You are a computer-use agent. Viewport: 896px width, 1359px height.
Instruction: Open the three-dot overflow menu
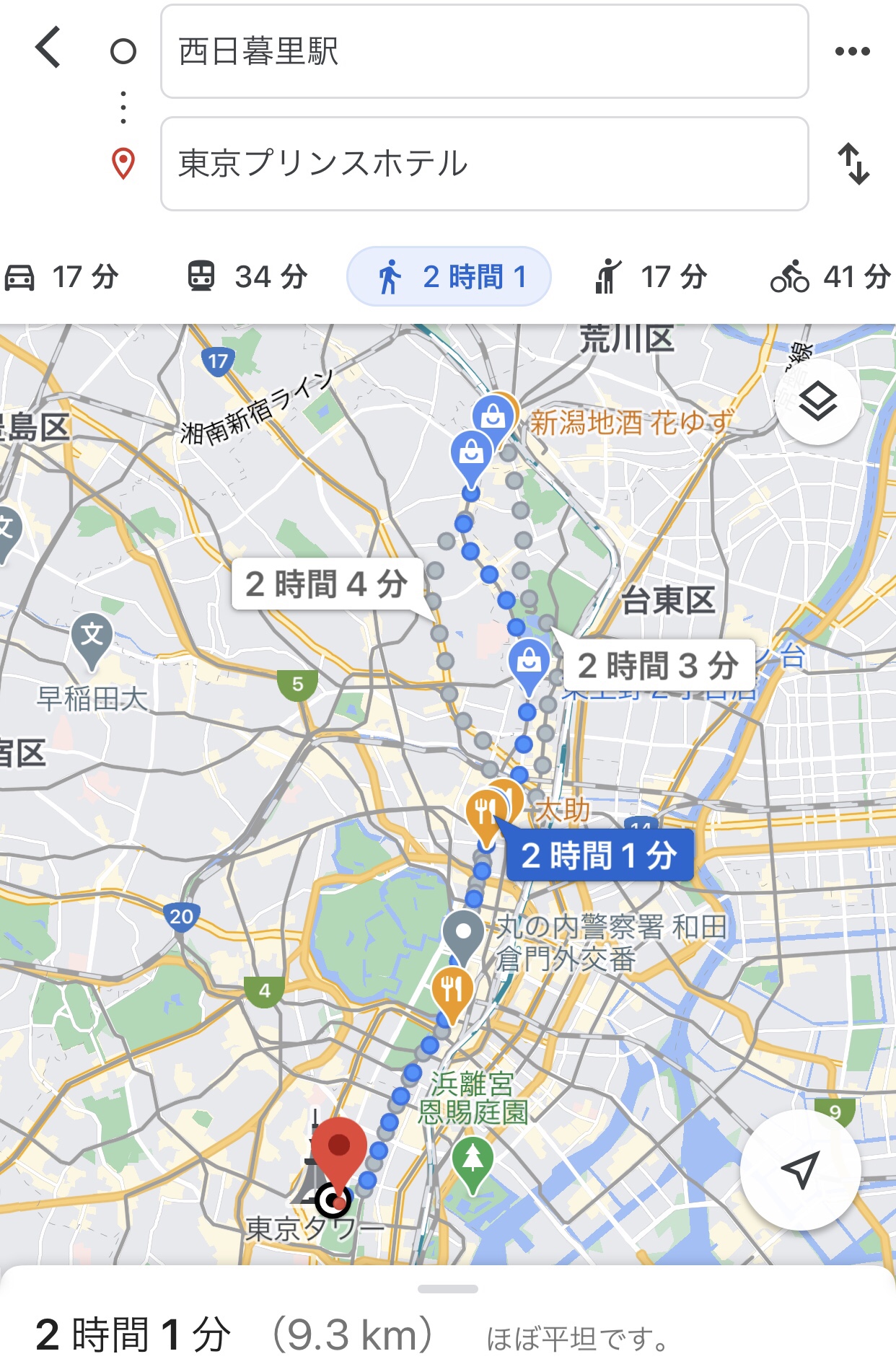(x=852, y=51)
